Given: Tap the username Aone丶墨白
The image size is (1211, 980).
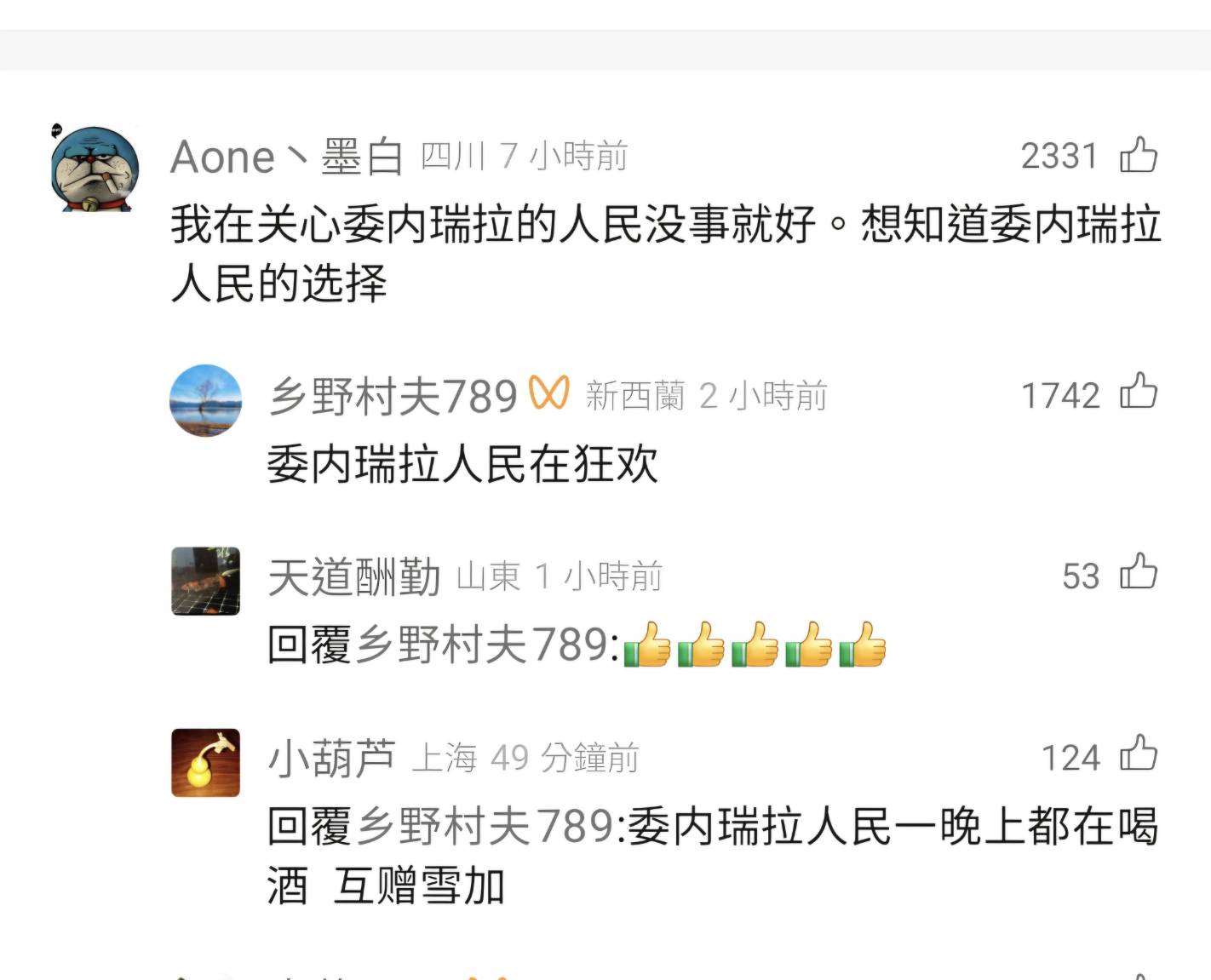Looking at the screenshot, I should click(287, 157).
